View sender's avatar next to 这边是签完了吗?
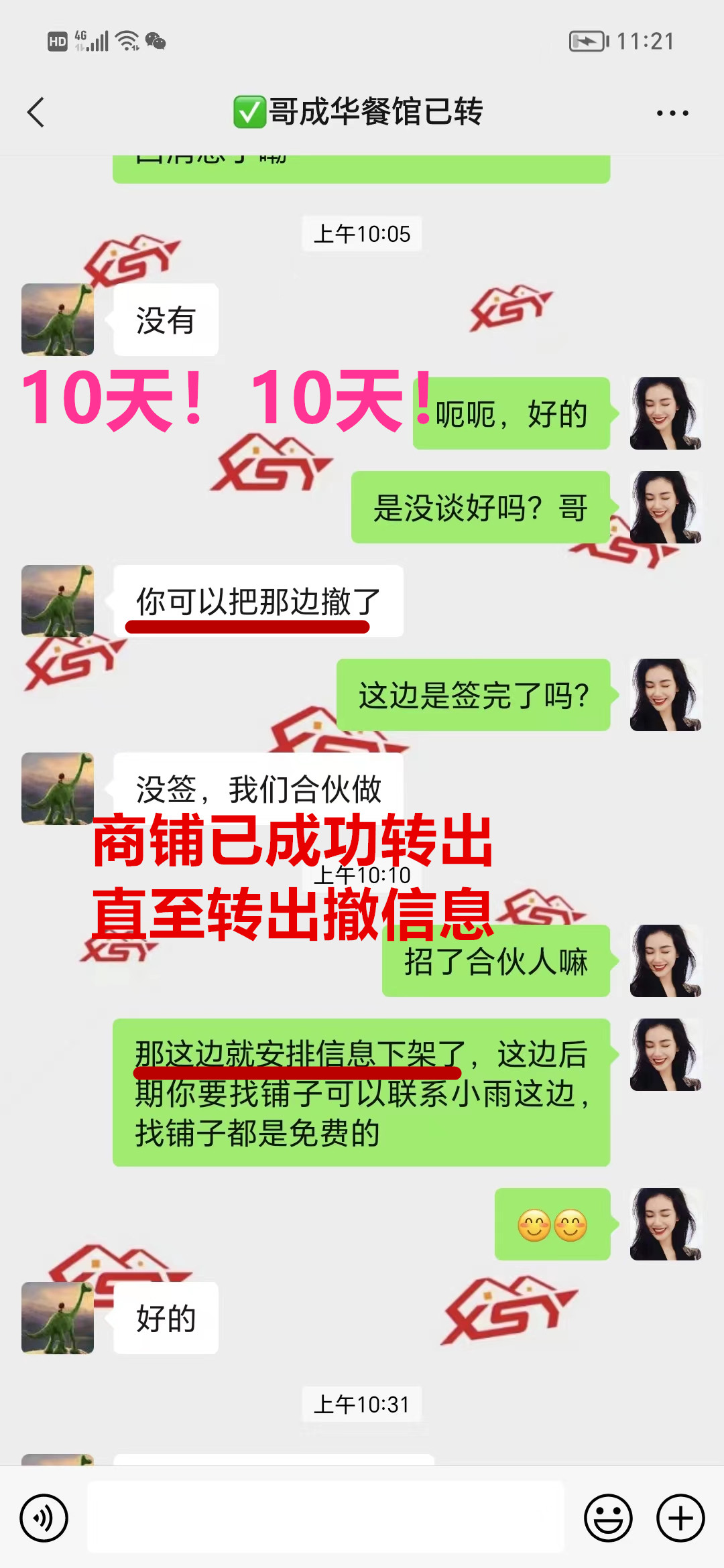The height and width of the screenshot is (1568, 724). point(665,695)
